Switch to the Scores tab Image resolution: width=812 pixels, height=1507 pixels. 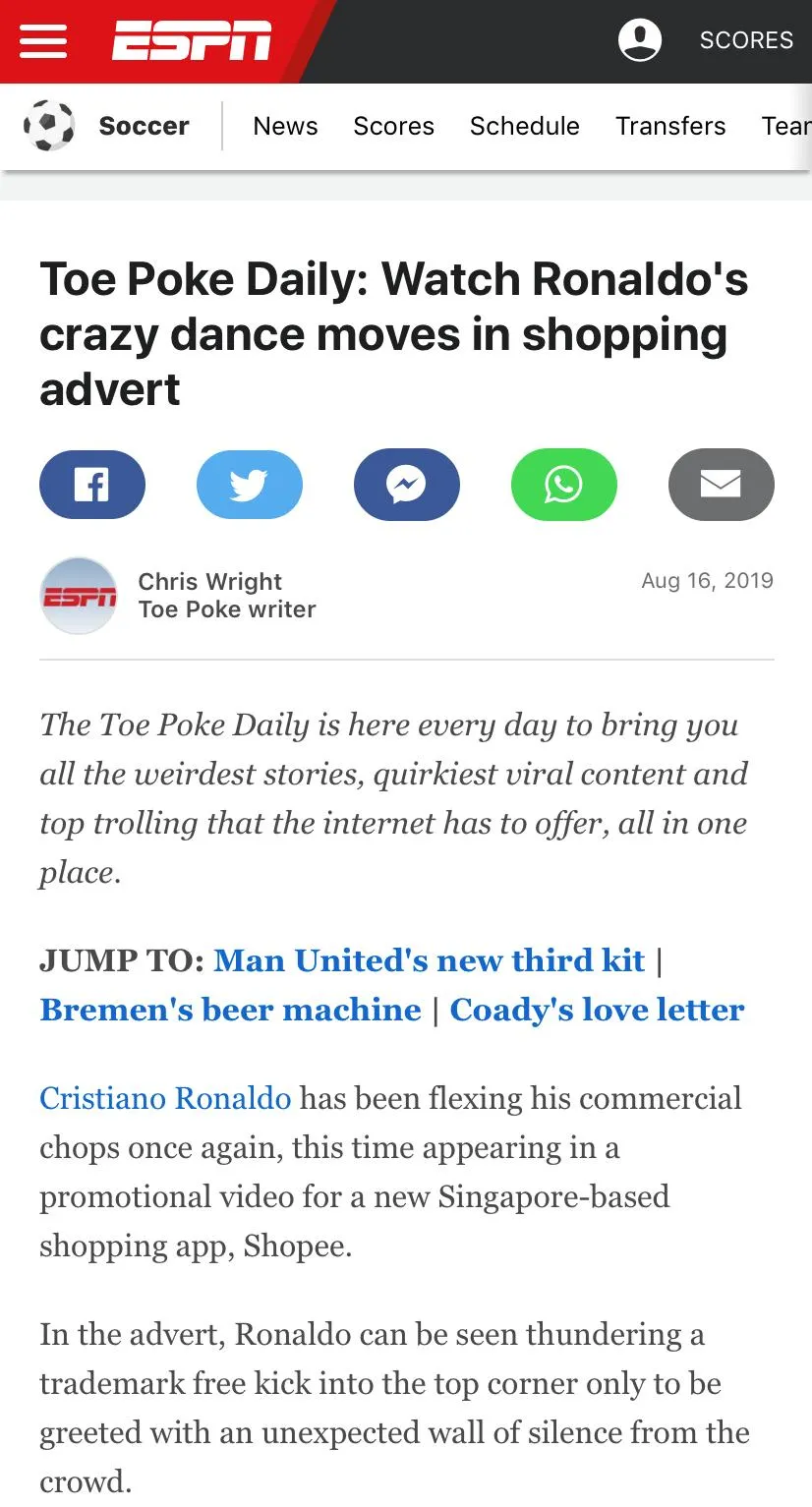pos(393,127)
